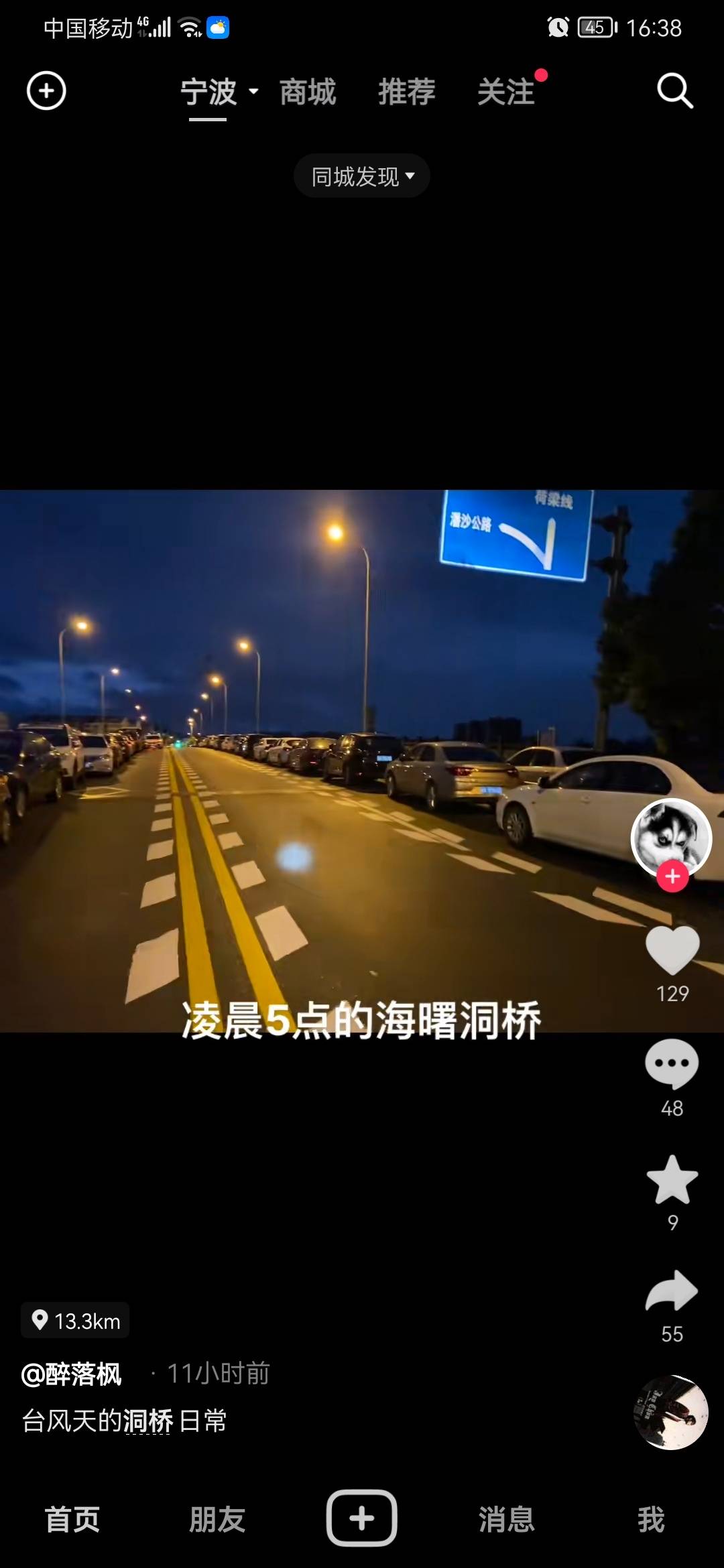The width and height of the screenshot is (724, 1568).
Task: Like this video with the heart
Action: 672,950
